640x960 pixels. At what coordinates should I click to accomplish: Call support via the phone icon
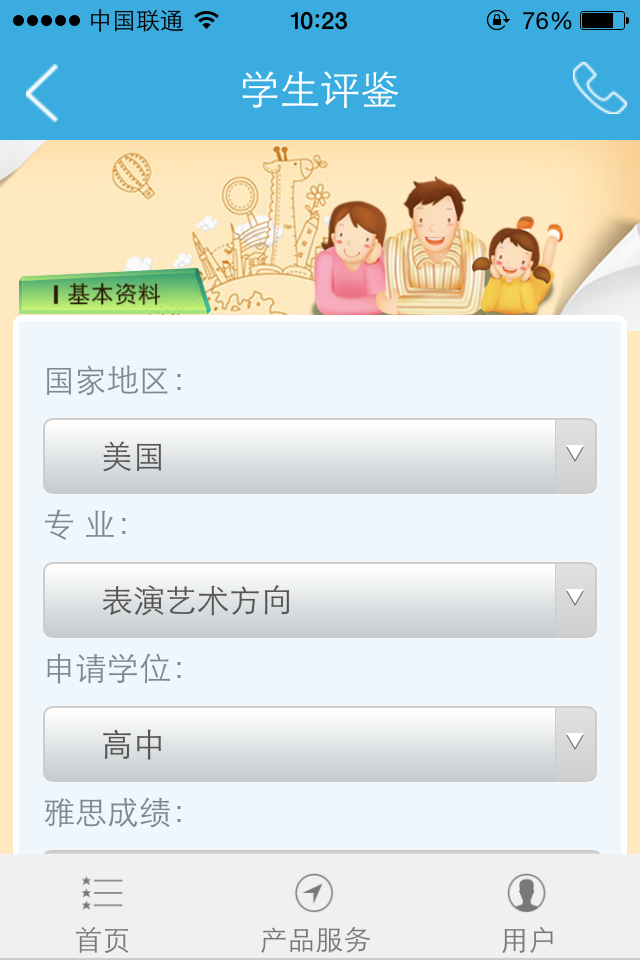[599, 90]
